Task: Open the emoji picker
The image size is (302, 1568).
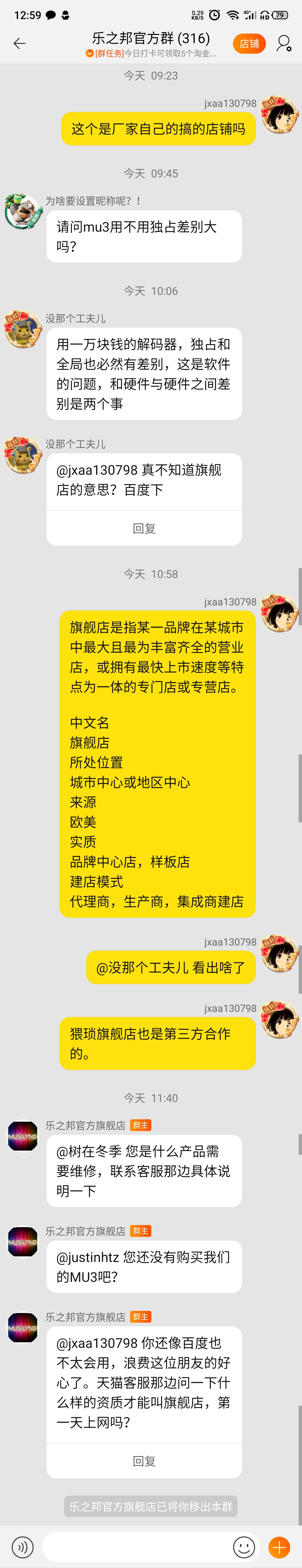Action: (244, 1546)
